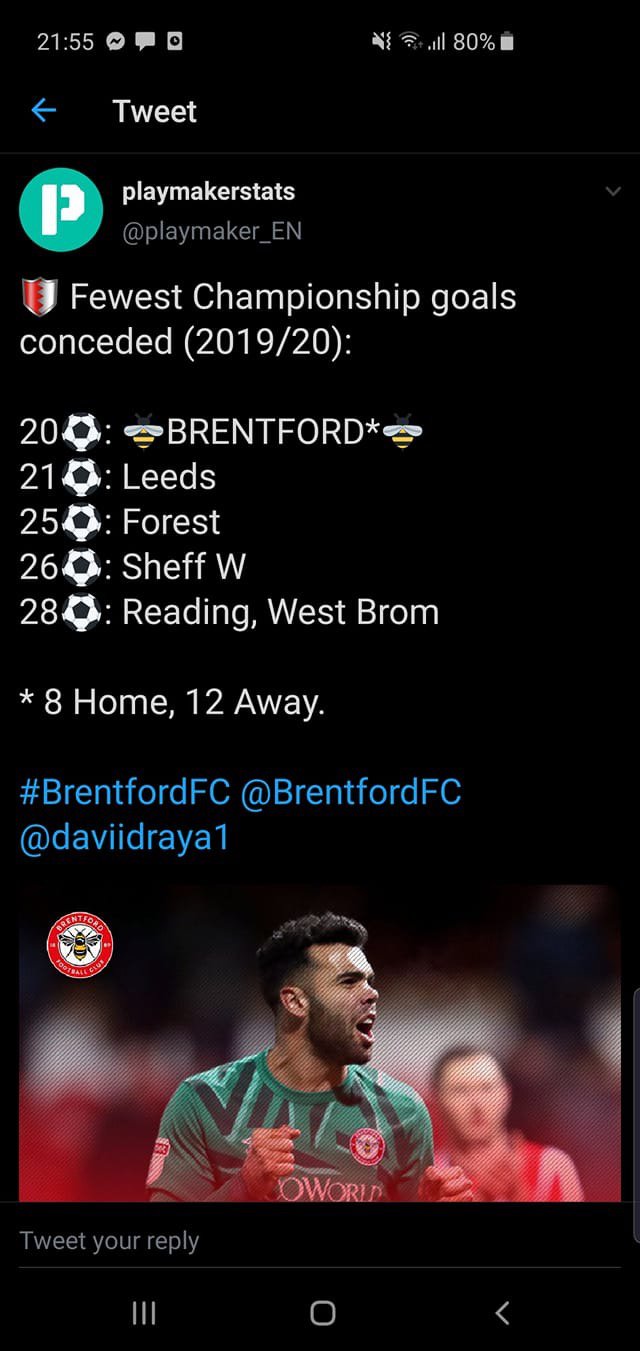Open the recent apps view
The height and width of the screenshot is (1351, 640).
point(144,1312)
